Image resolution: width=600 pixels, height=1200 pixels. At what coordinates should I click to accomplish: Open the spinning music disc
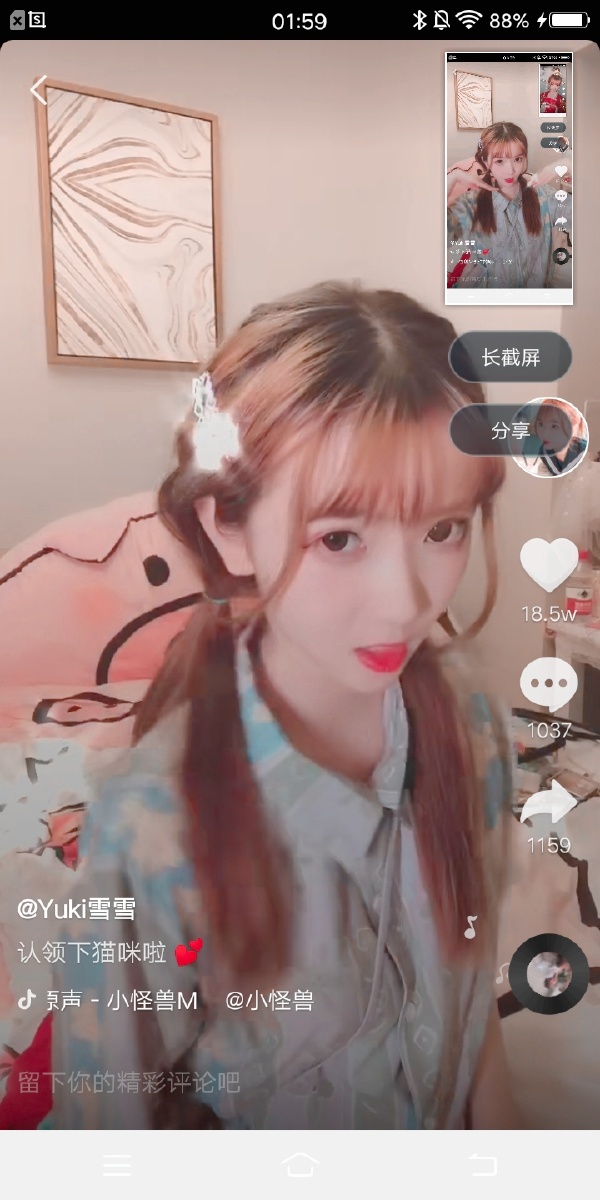548,973
